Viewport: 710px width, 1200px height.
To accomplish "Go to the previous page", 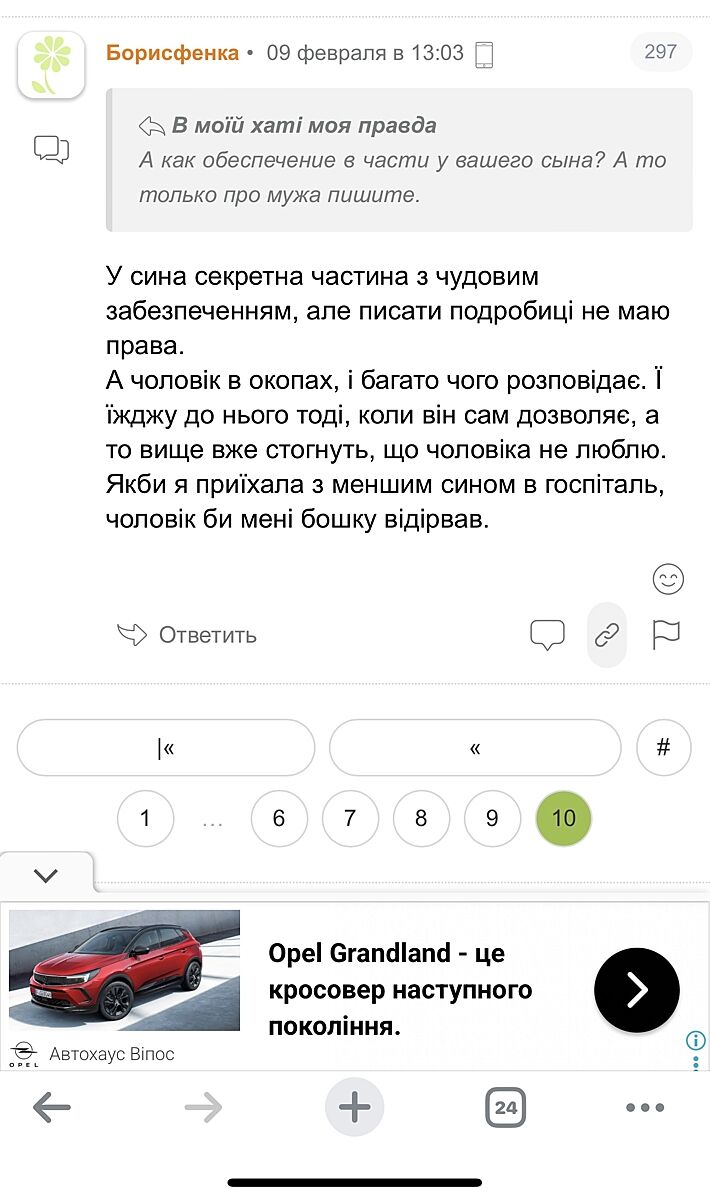I will (x=475, y=748).
